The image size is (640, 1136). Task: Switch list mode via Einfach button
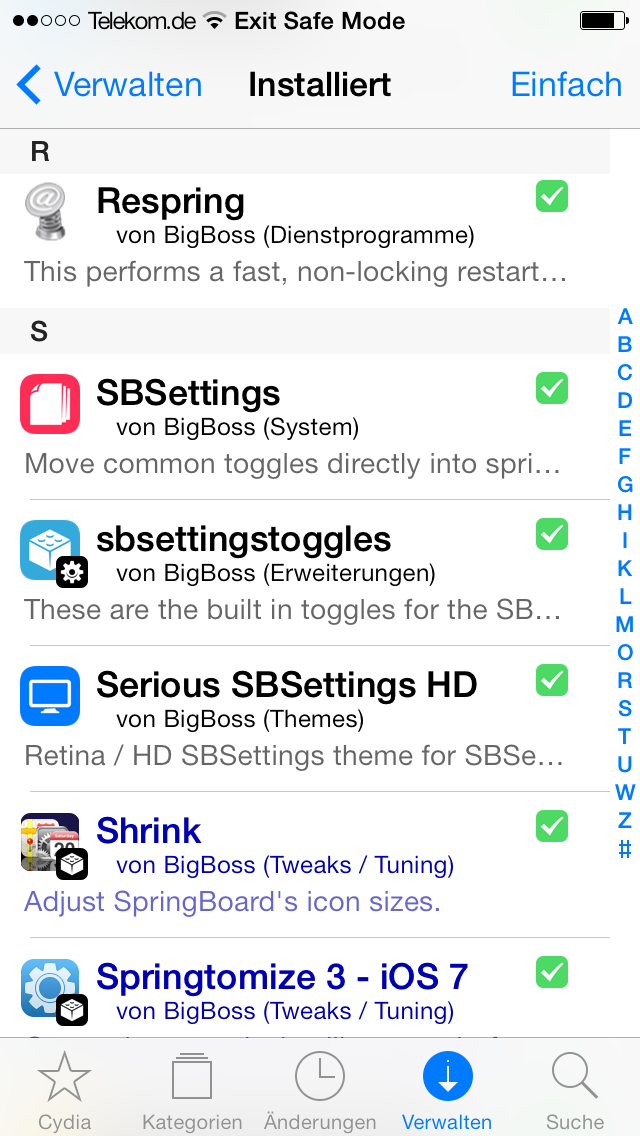tap(566, 85)
